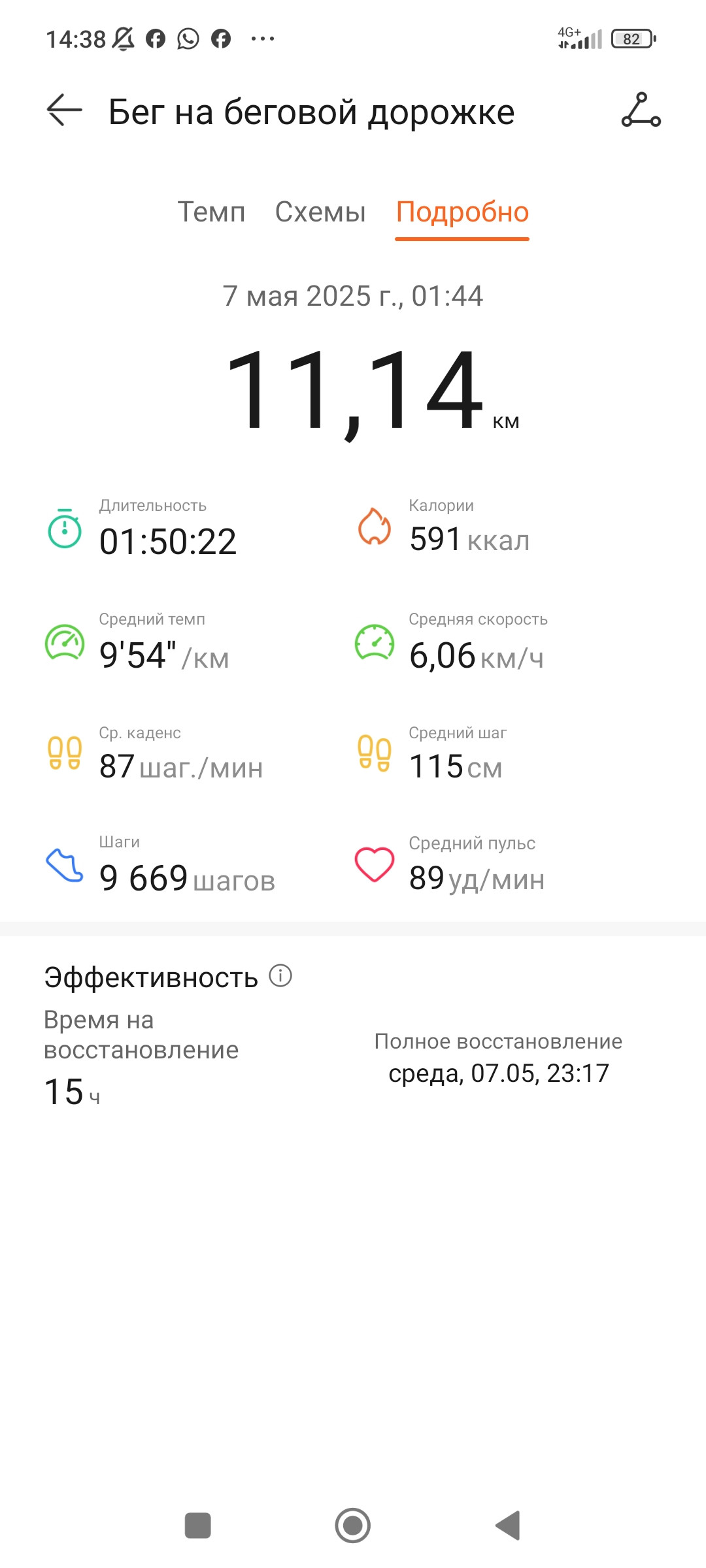Image resolution: width=706 pixels, height=1568 pixels.
Task: Open the route share icon in the header
Action: pyautogui.click(x=641, y=110)
